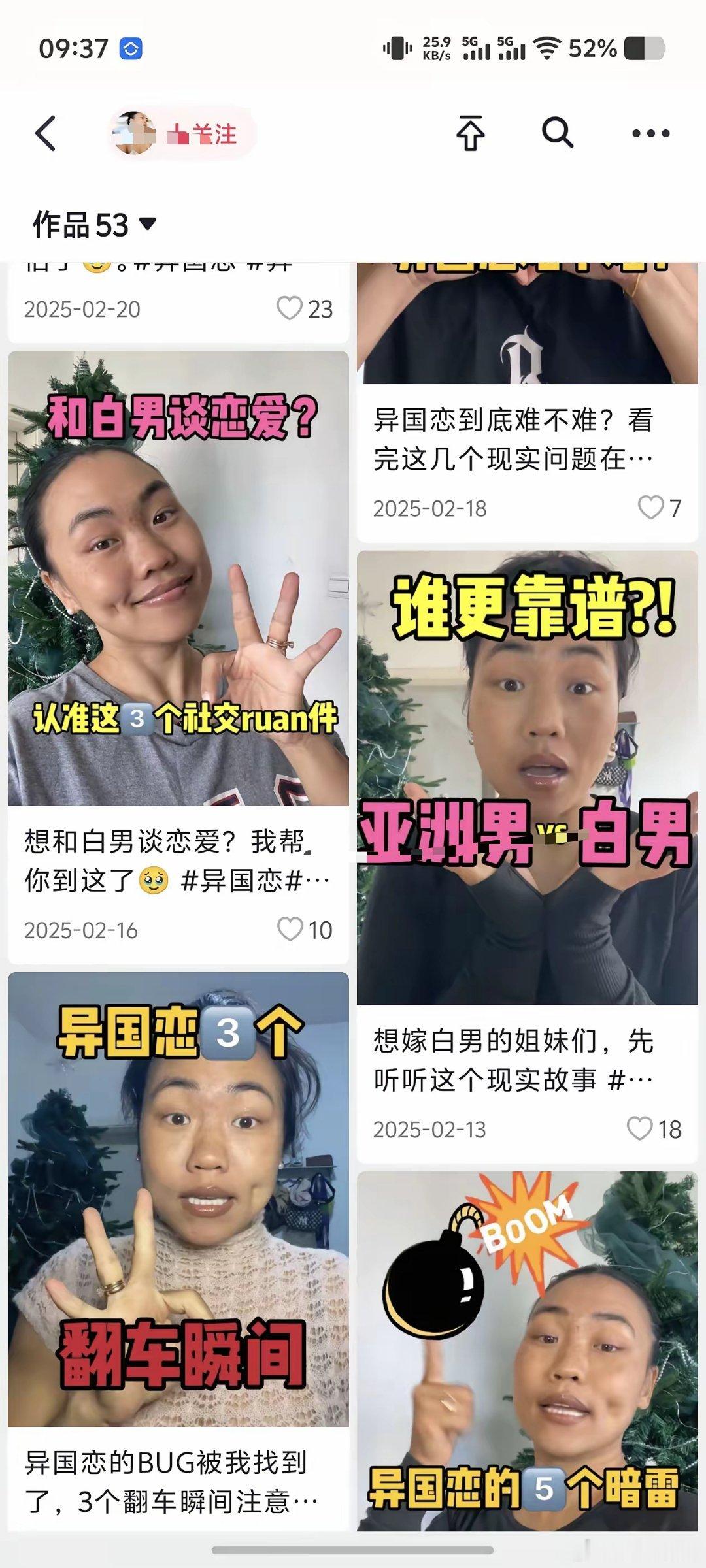Expand the 作品53 filter dropdown
This screenshot has height=1568, width=706.
click(x=92, y=223)
